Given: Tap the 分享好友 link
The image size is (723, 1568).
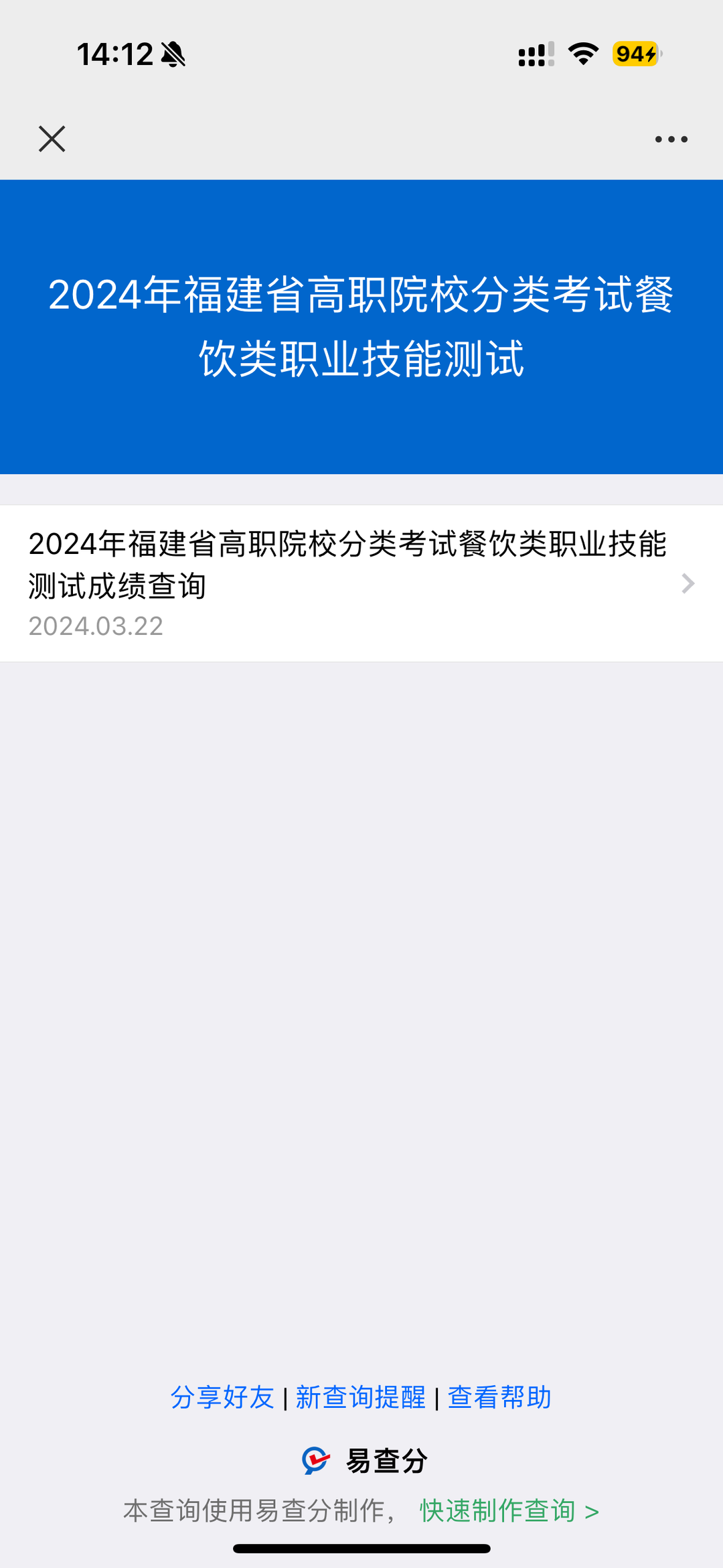Looking at the screenshot, I should coord(222,1397).
